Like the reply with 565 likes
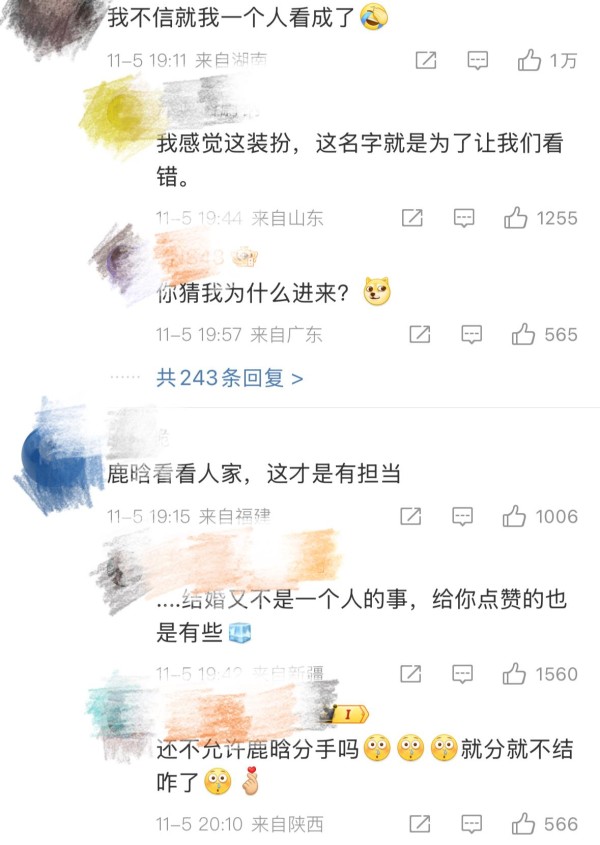Screen dimensions: 600x845 coord(525,334)
